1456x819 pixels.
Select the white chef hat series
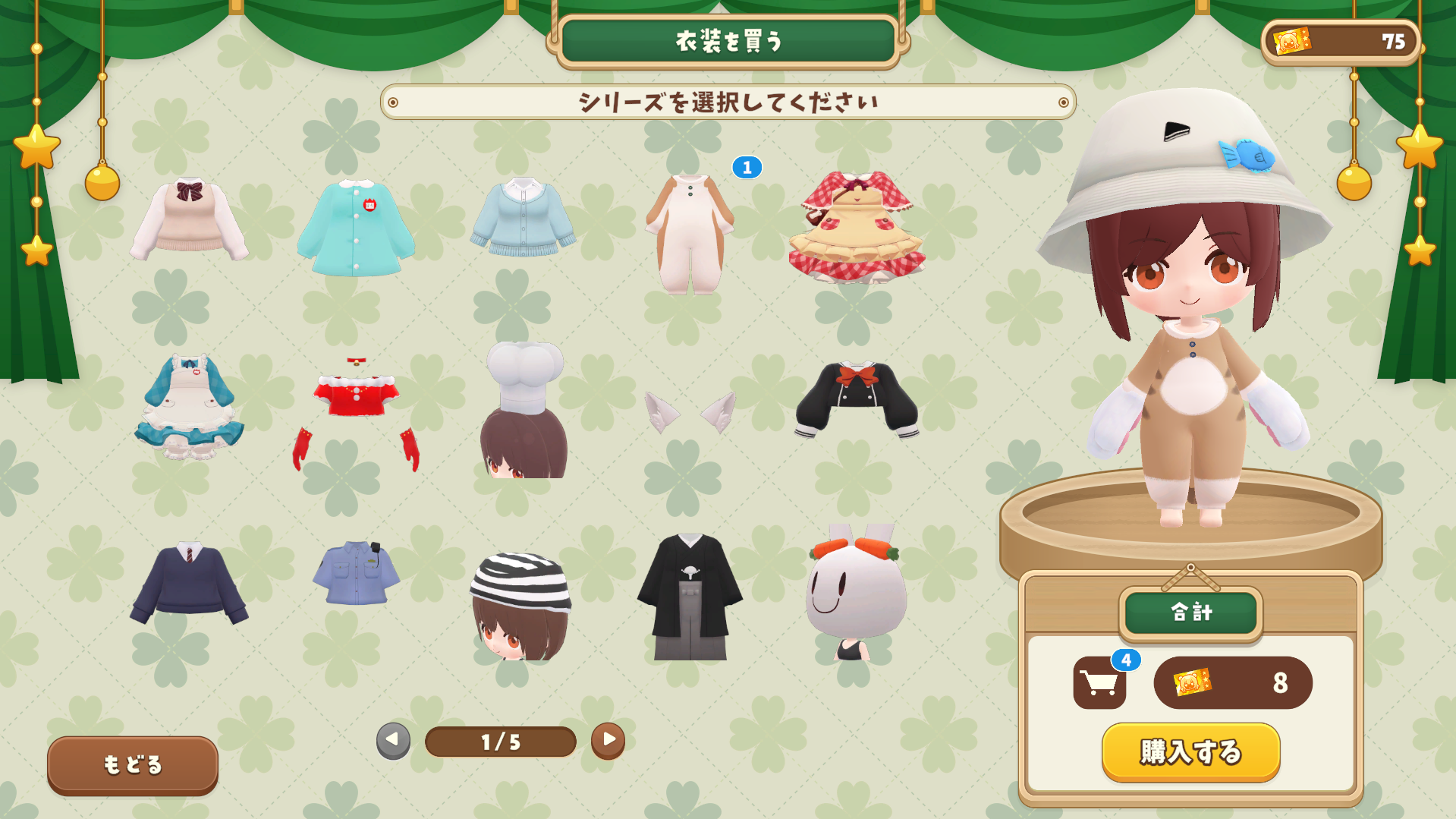tap(523, 410)
